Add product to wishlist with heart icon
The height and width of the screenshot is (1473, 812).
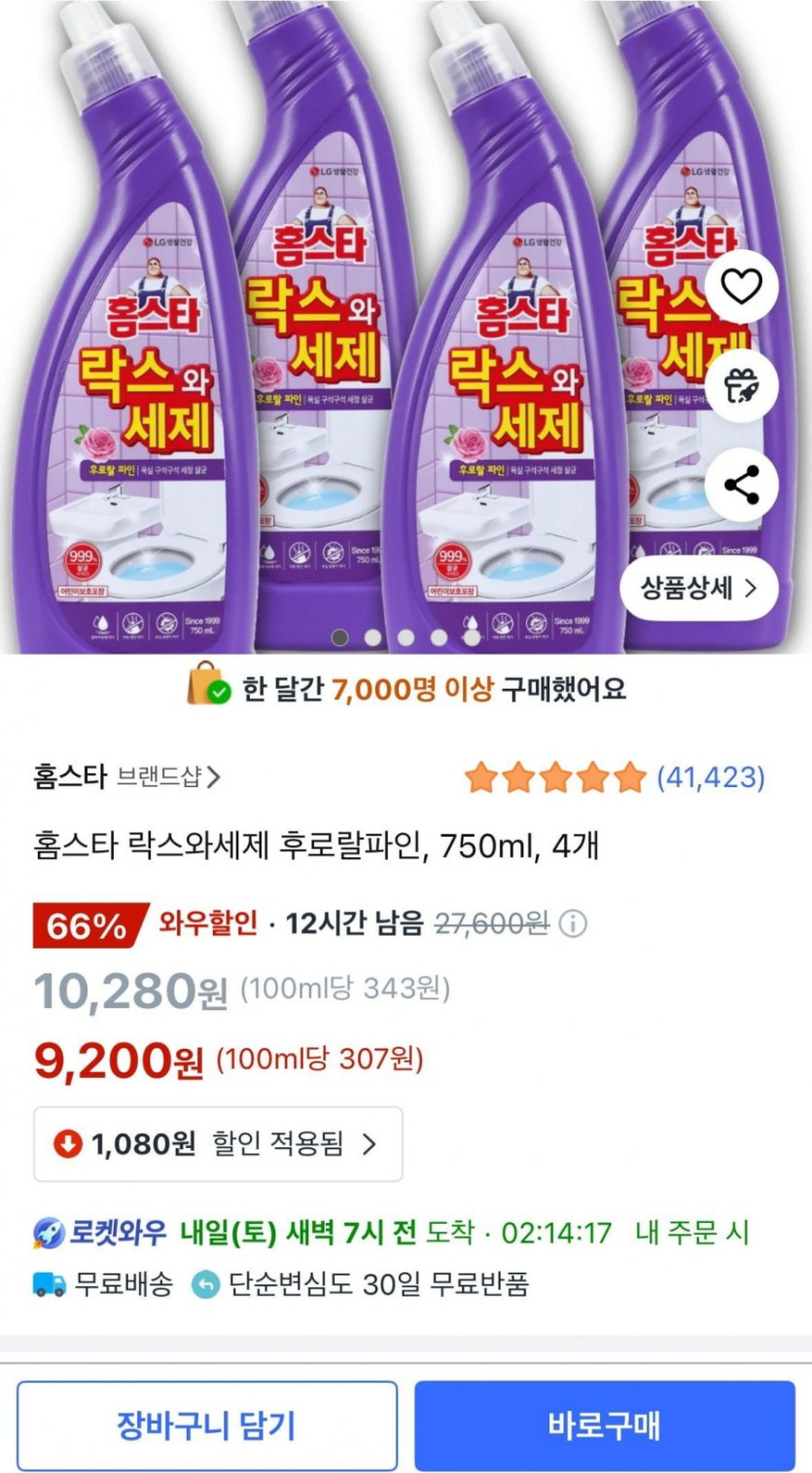pos(741,286)
